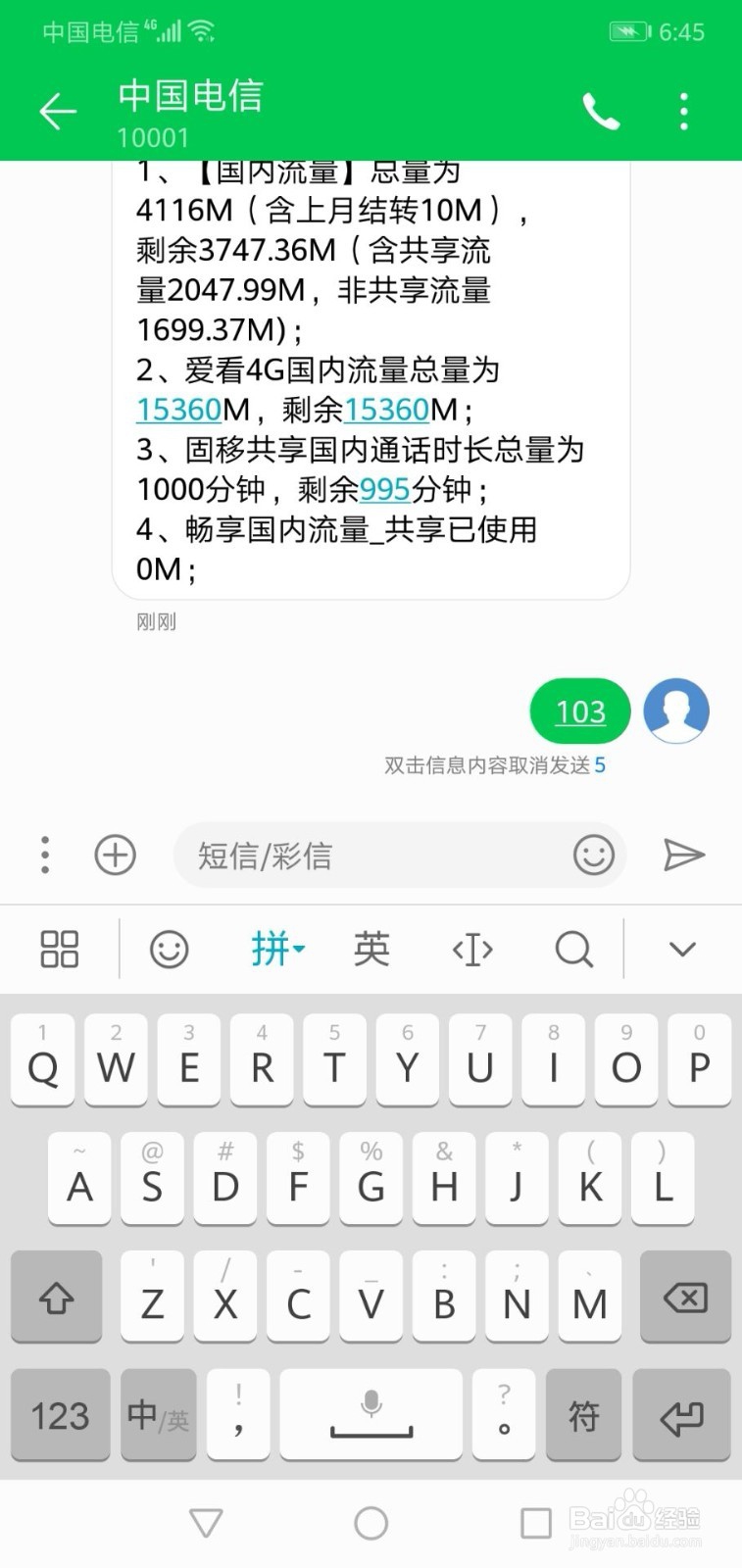This screenshot has width=742, height=1568.
Task: Collapse the keyboard with the down chevron
Action: coord(680,949)
